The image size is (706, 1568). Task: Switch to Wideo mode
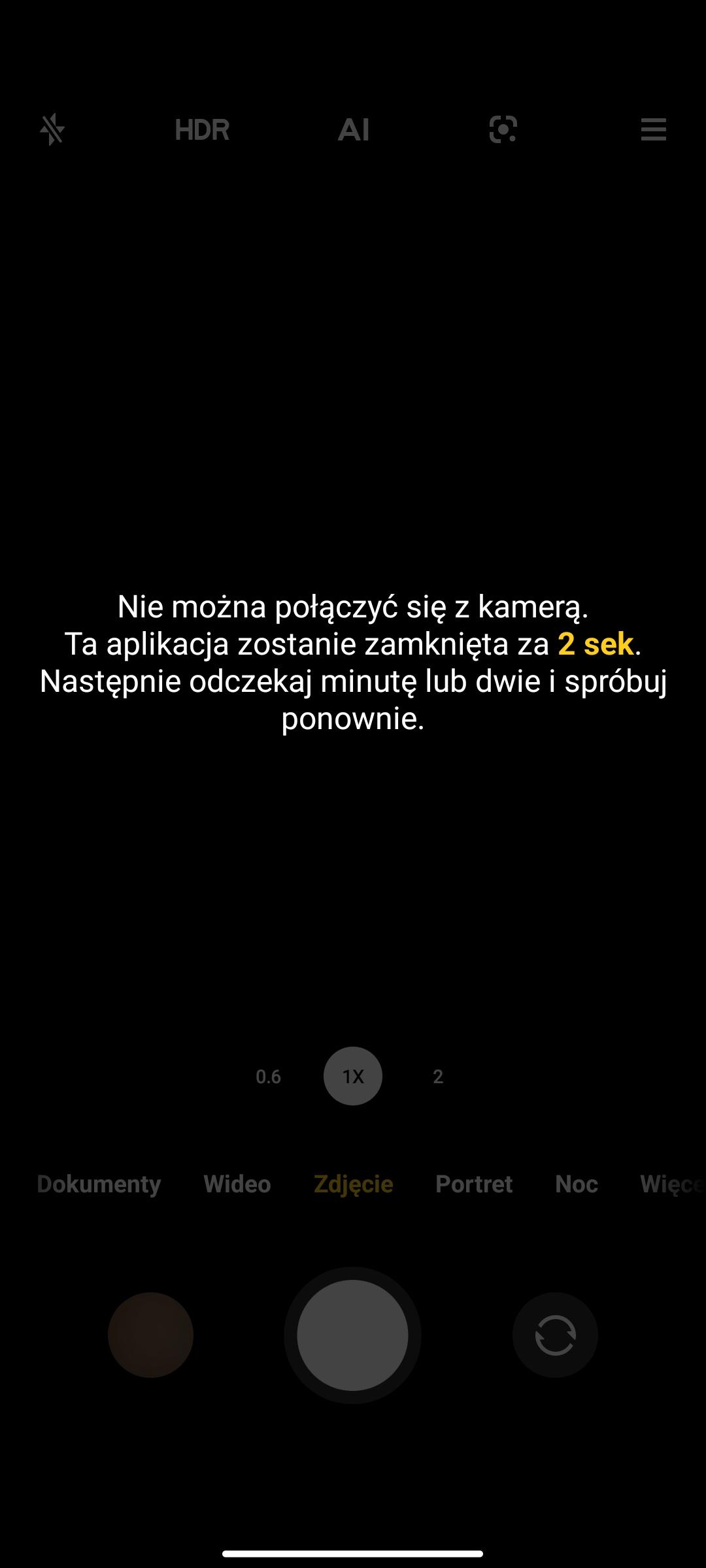(x=237, y=1184)
